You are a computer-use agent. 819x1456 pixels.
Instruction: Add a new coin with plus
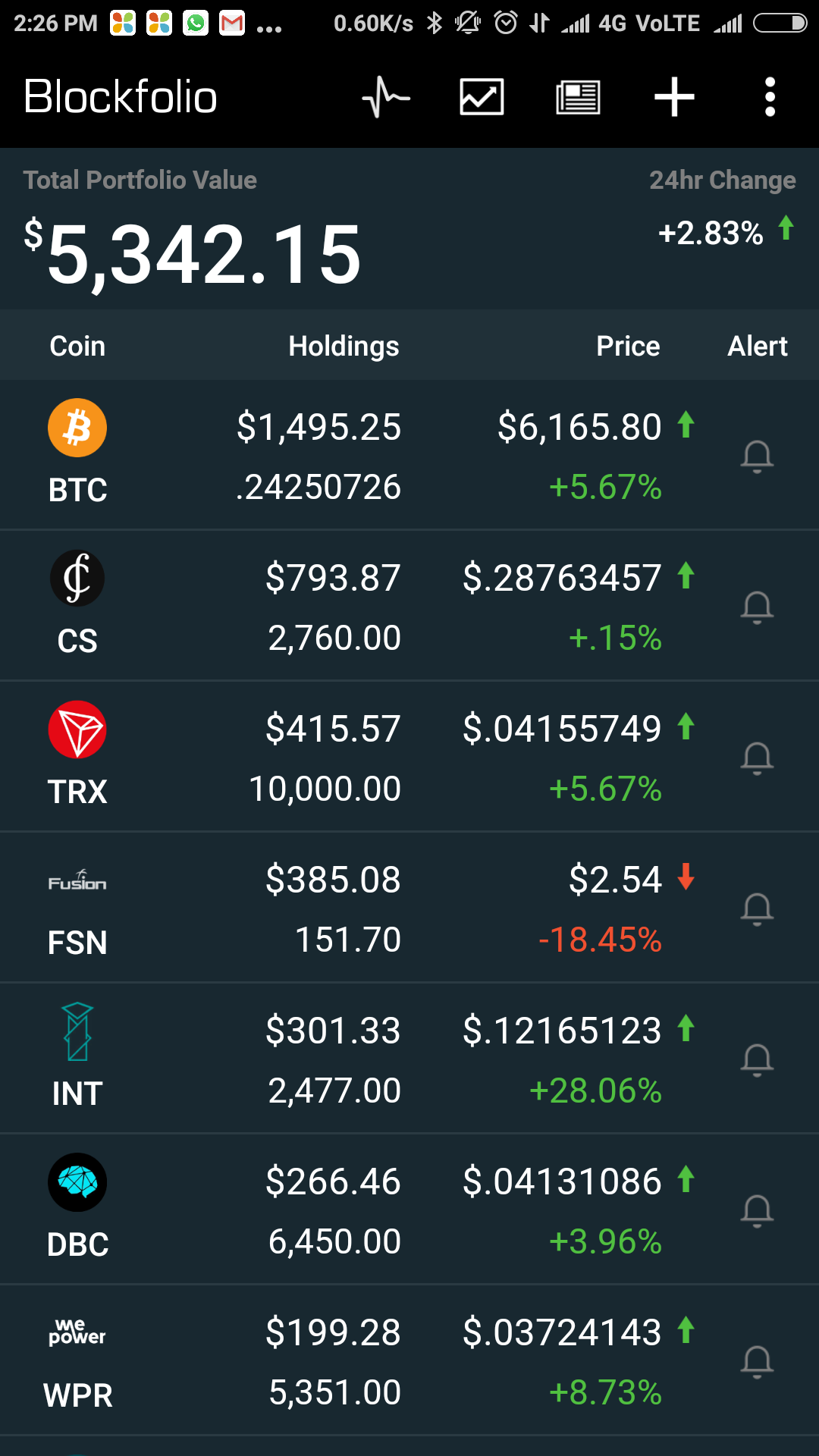point(674,98)
